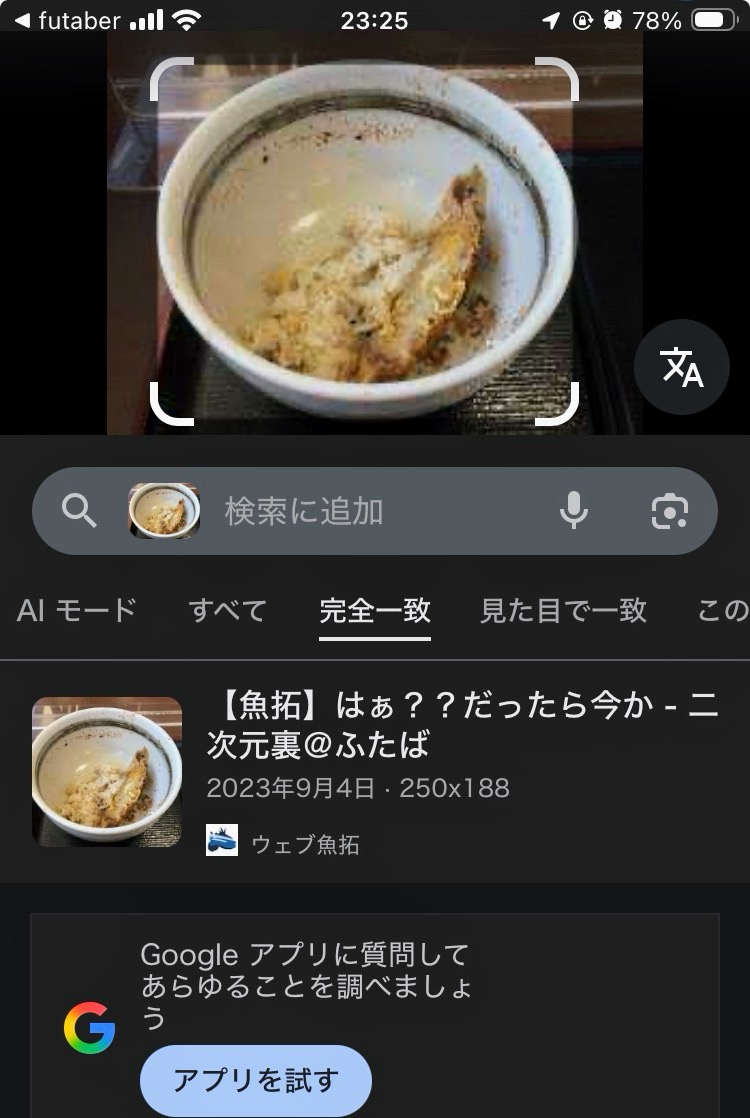Switch to the AI モード tab
Screen dimensions: 750x1118
[76, 610]
